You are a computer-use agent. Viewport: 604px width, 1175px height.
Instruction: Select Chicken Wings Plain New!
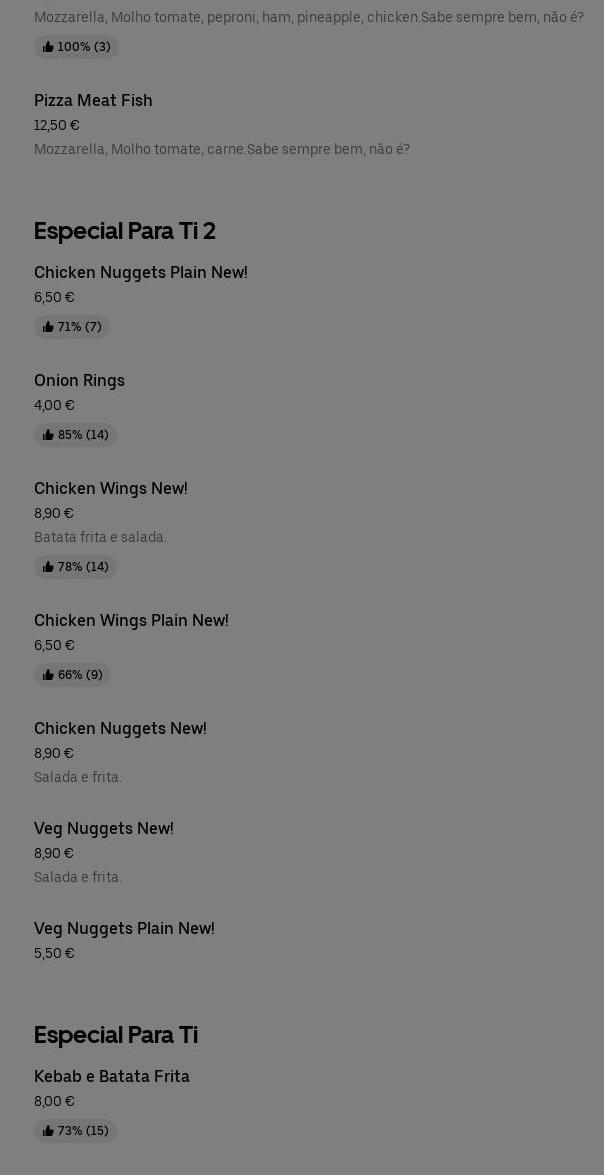tap(131, 621)
